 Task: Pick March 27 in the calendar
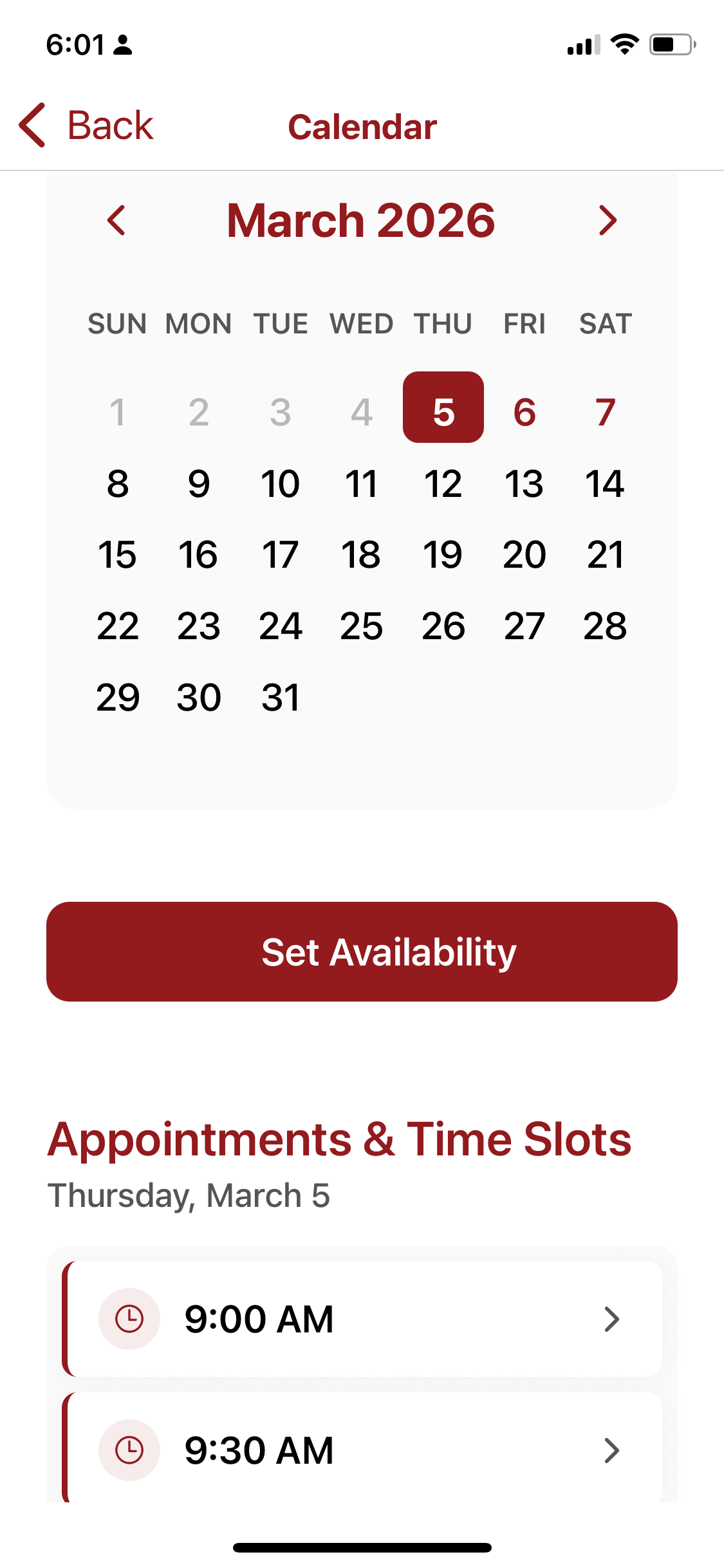524,626
